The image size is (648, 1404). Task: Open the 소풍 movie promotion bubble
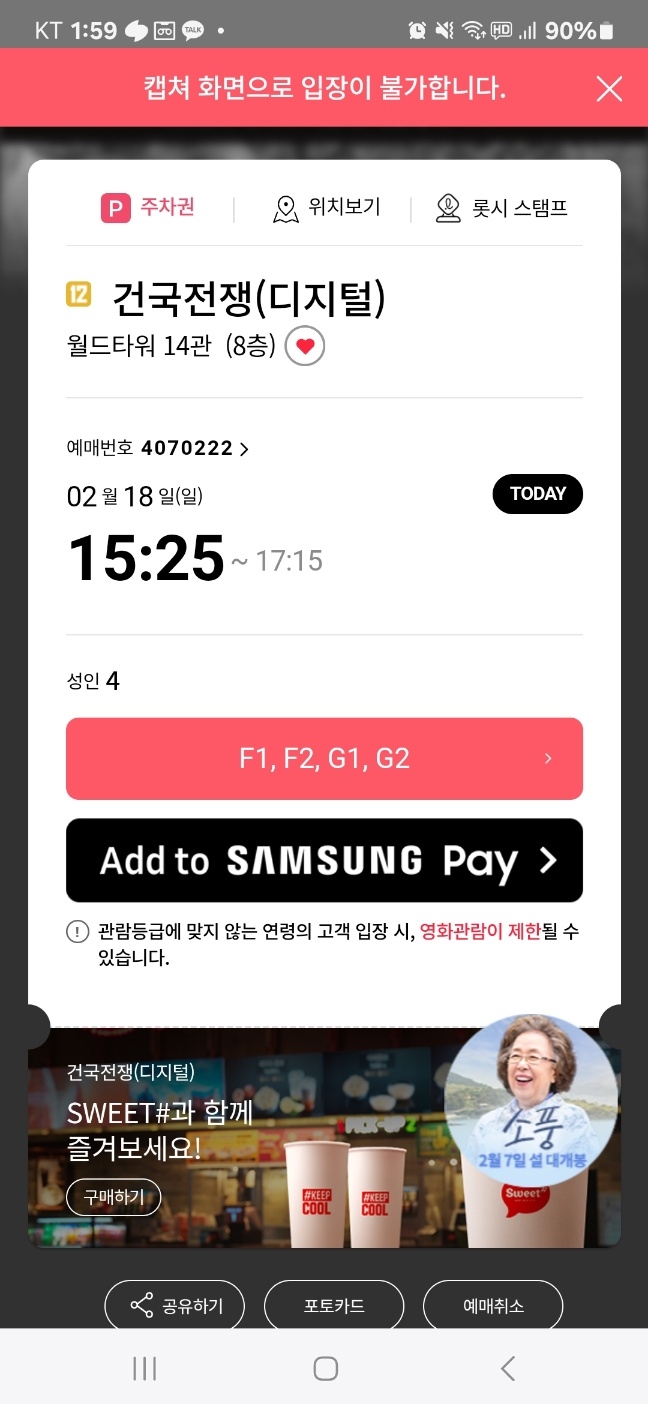(530, 1100)
